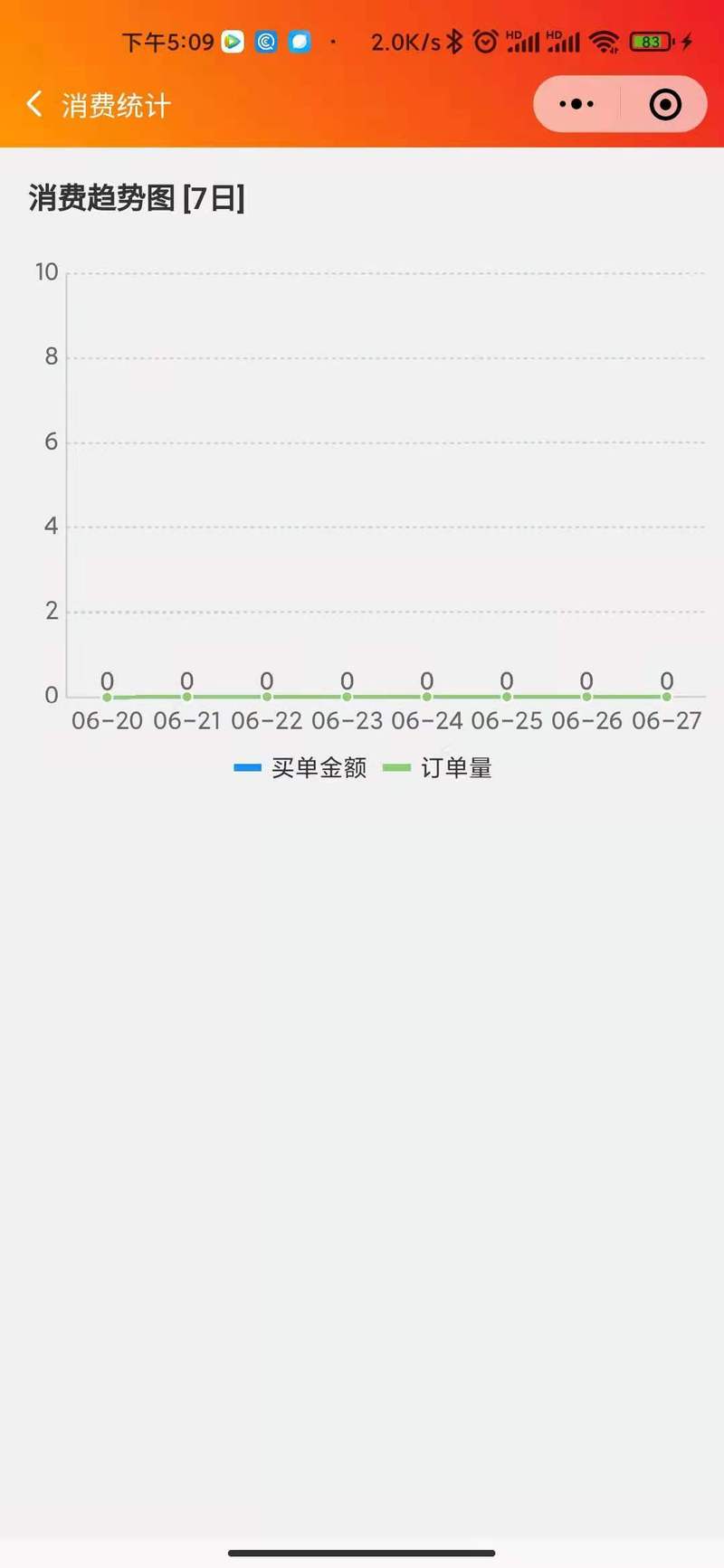Viewport: 724px width, 1568px height.
Task: Close the mini program via the circle button
Action: tap(665, 104)
